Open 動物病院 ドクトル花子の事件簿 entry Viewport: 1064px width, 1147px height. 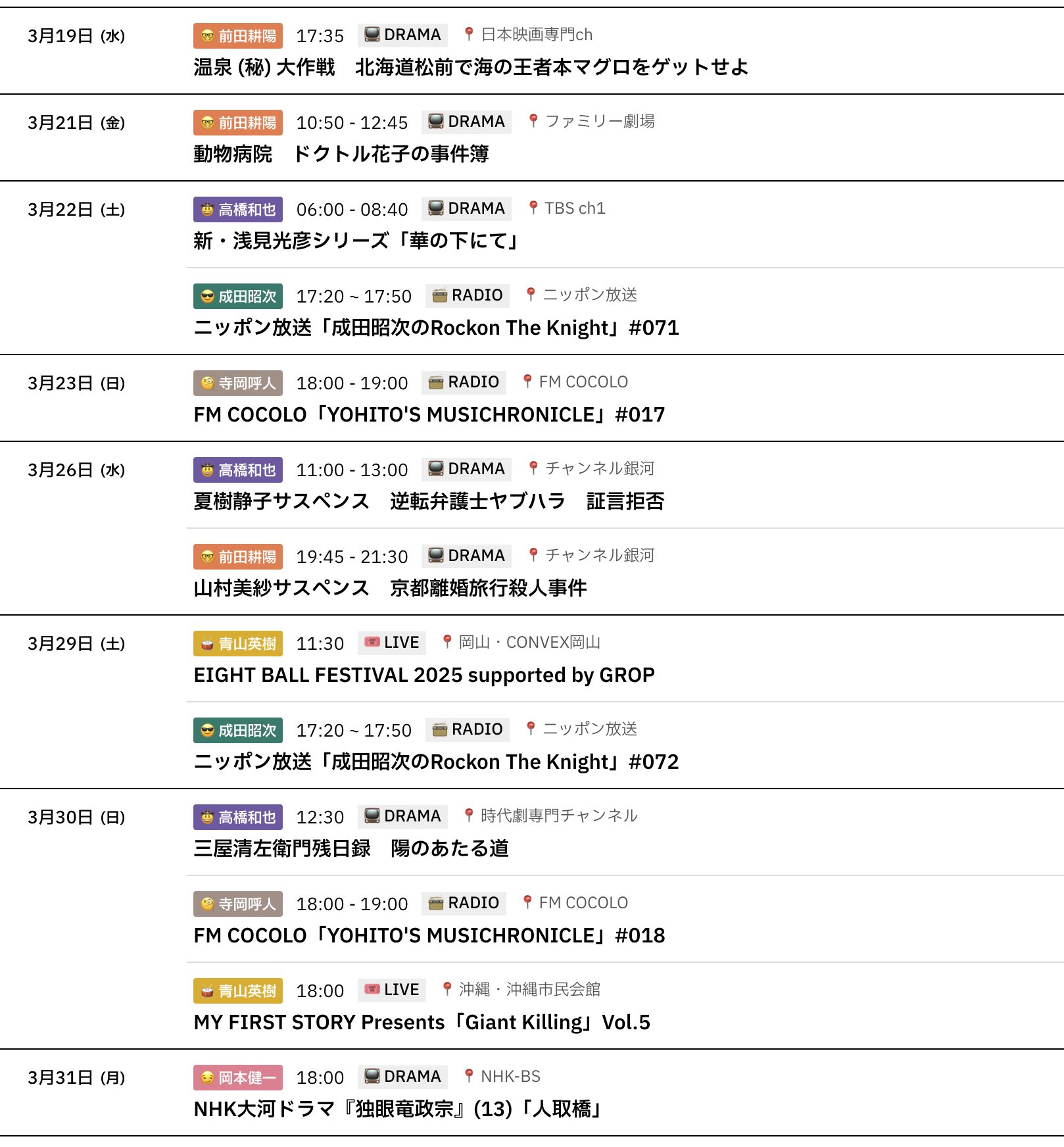(341, 154)
